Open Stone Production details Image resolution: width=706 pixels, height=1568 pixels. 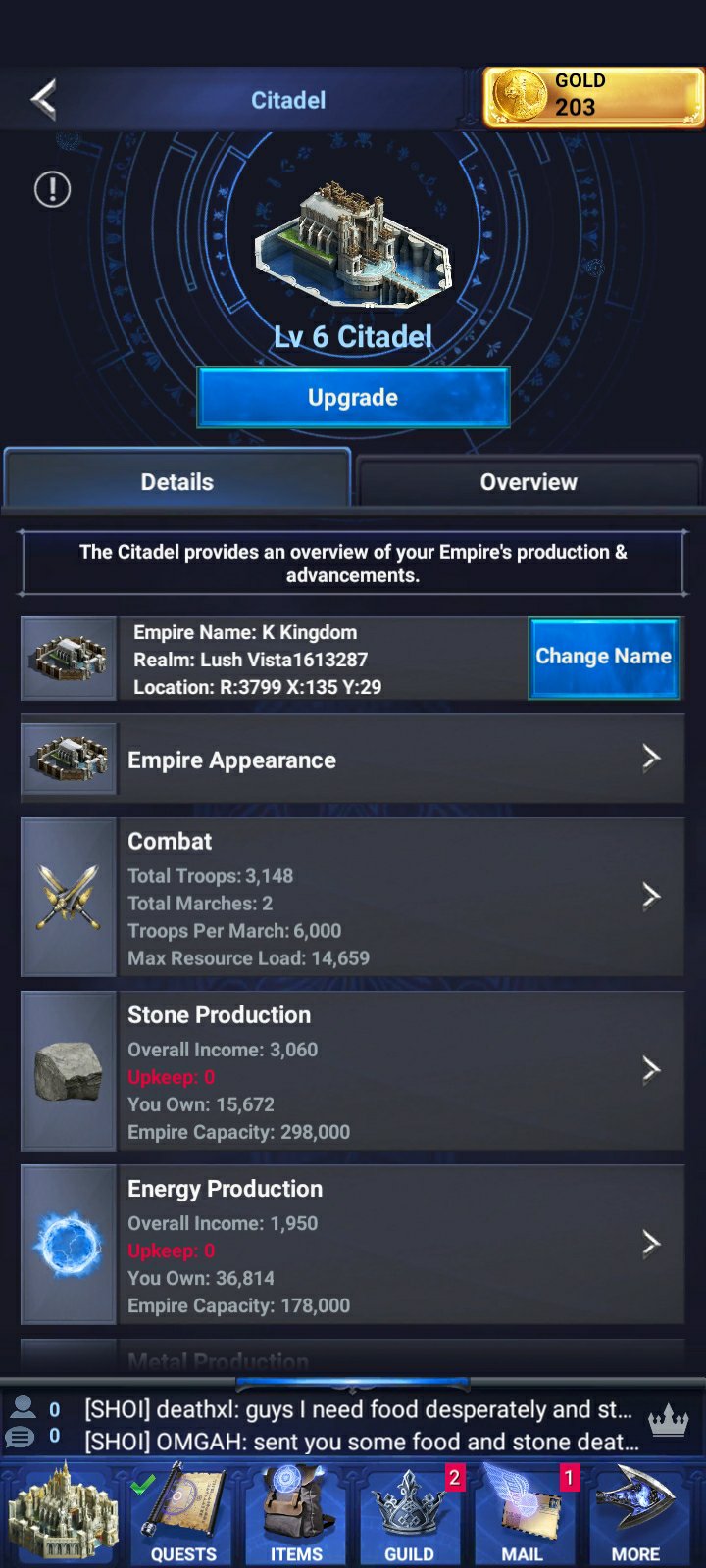(x=353, y=1070)
